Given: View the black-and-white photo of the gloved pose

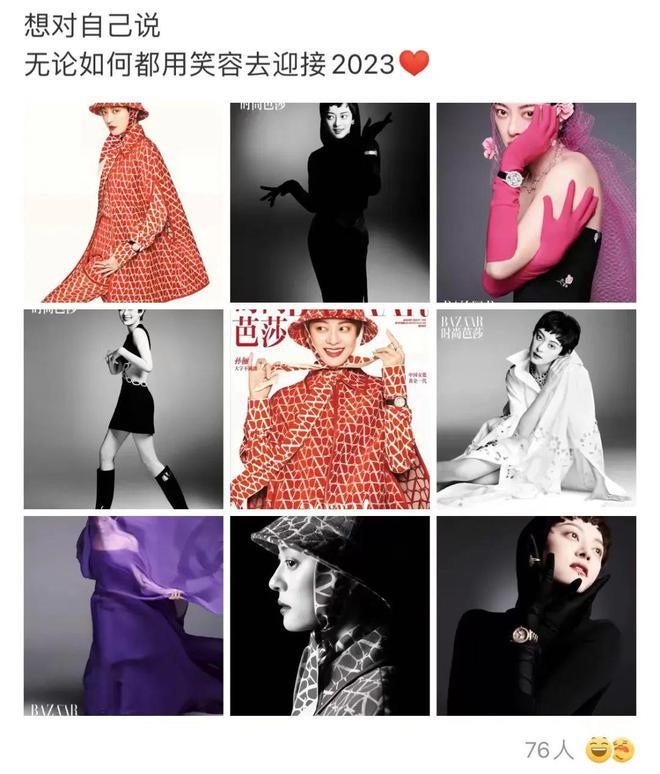Looking at the screenshot, I should click(330, 202).
